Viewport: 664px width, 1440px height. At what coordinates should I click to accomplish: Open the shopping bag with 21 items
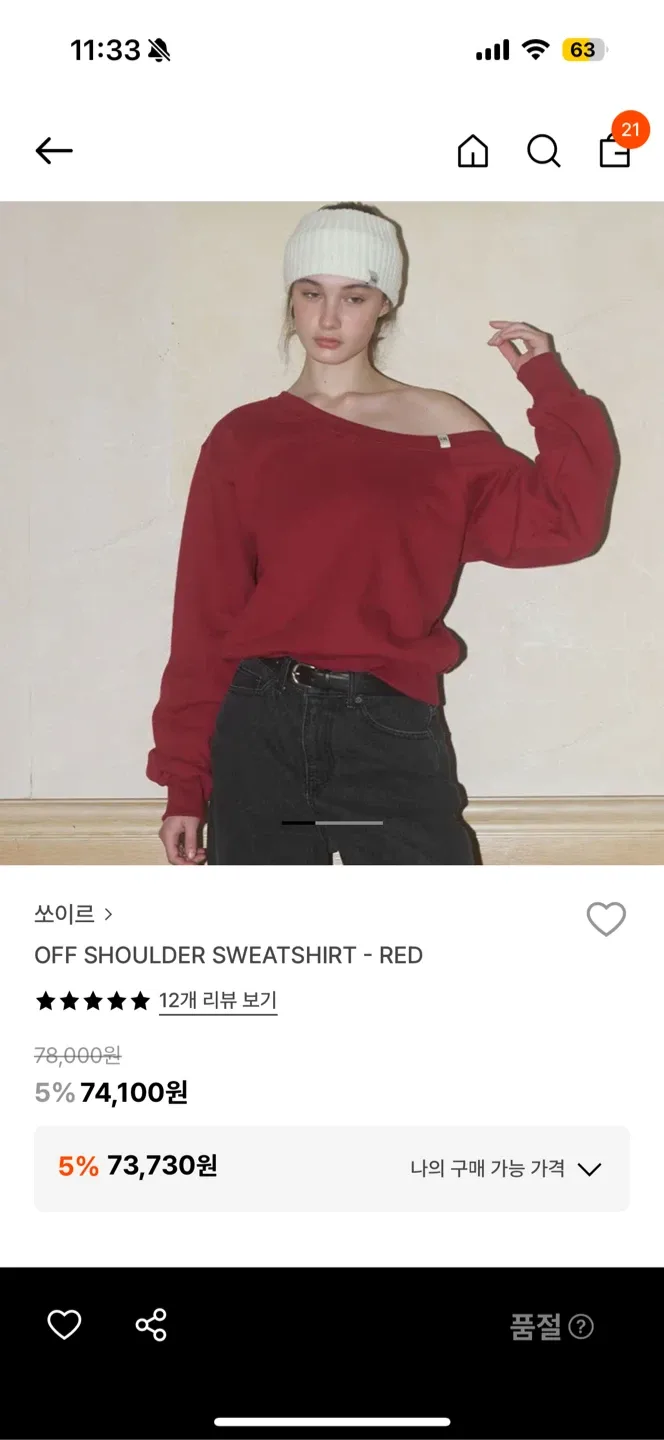coord(615,150)
